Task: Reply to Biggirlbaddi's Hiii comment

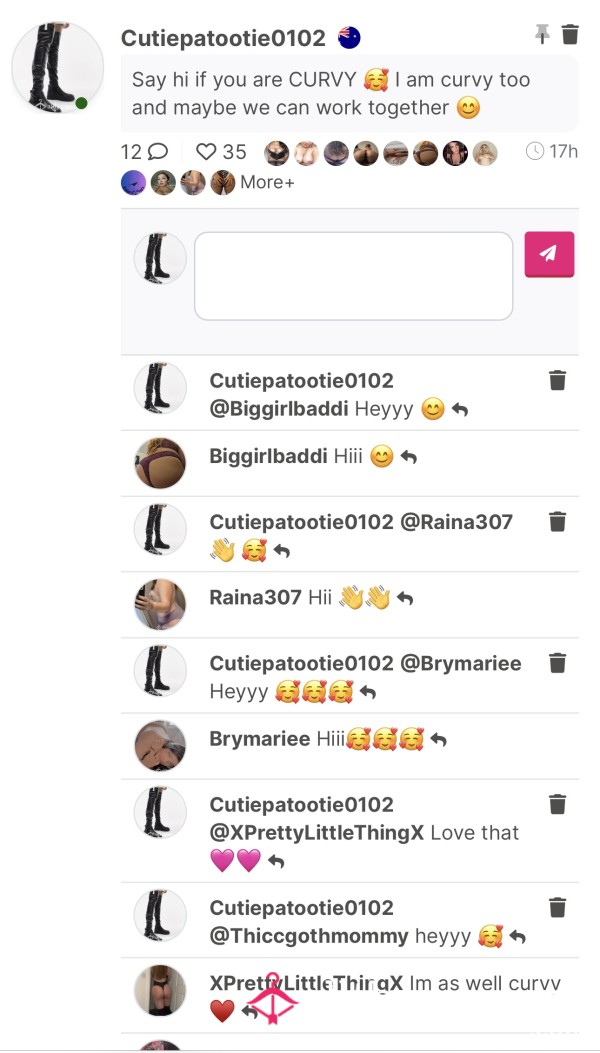Action: coord(409,457)
